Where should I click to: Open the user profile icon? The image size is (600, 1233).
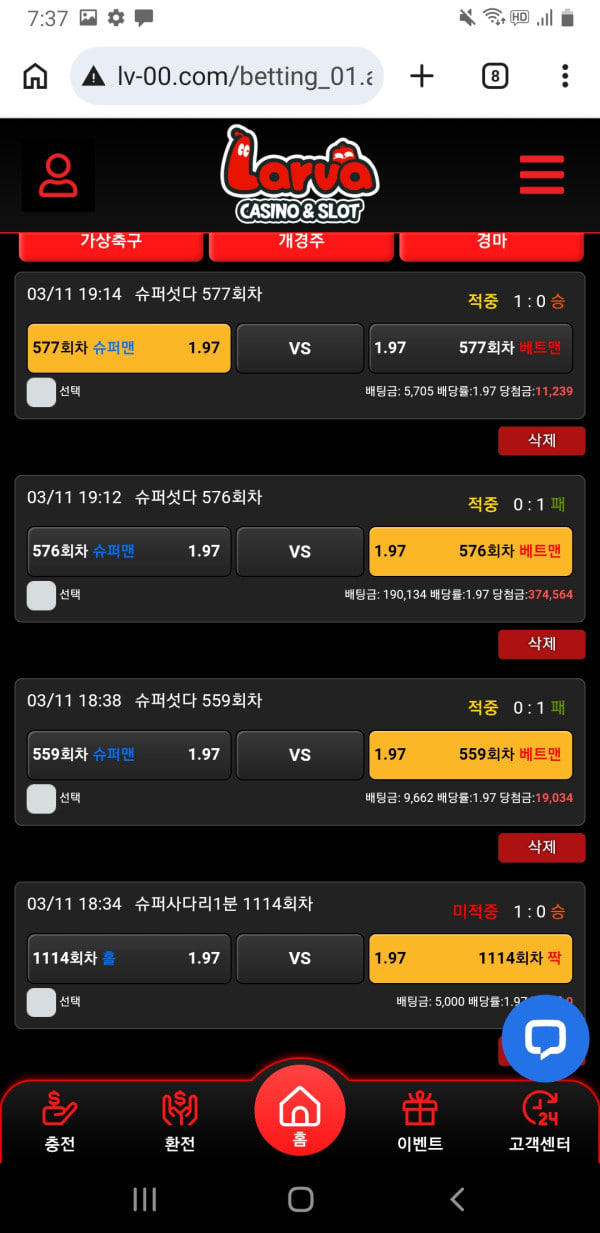(58, 175)
